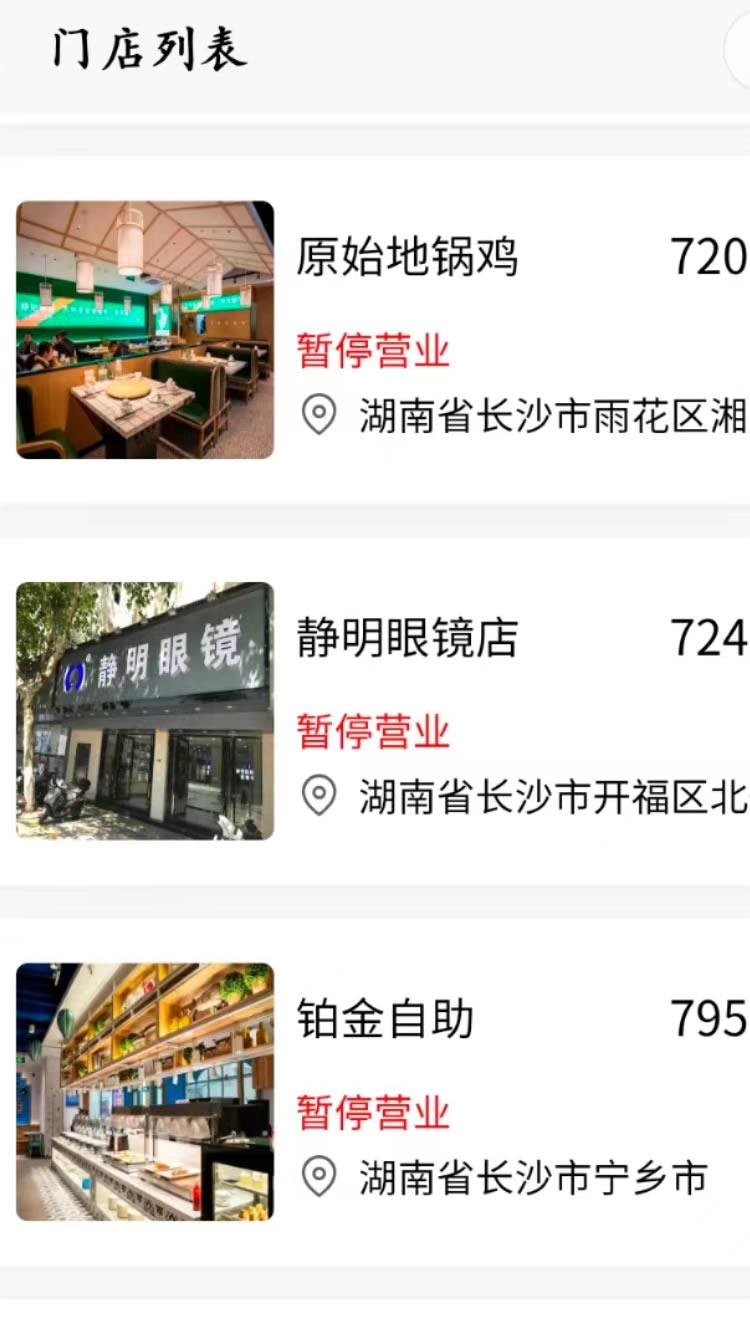750x1334 pixels.
Task: Open the 静明眼镜店 store card
Action: click(x=406, y=638)
